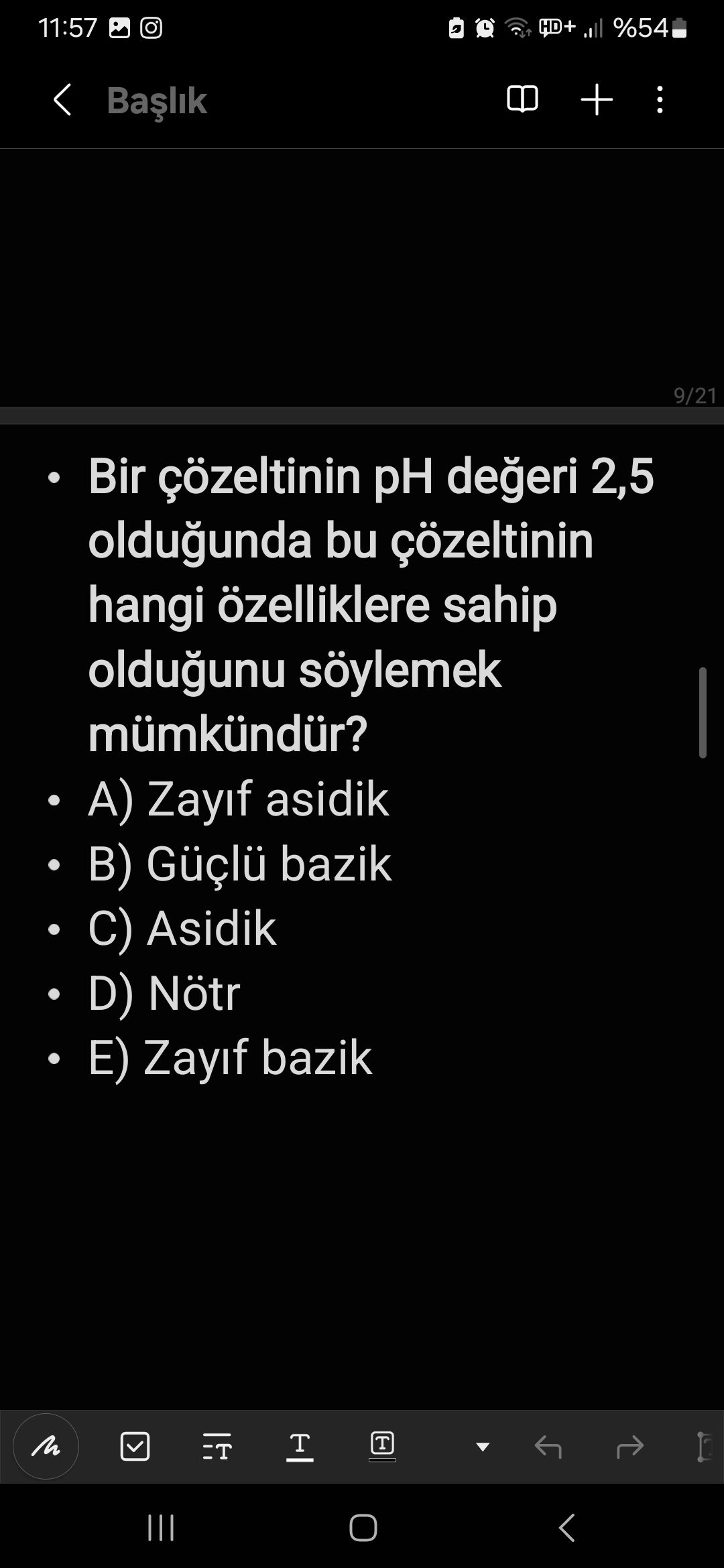
Task: Insert a checkbox list
Action: pyautogui.click(x=135, y=1446)
